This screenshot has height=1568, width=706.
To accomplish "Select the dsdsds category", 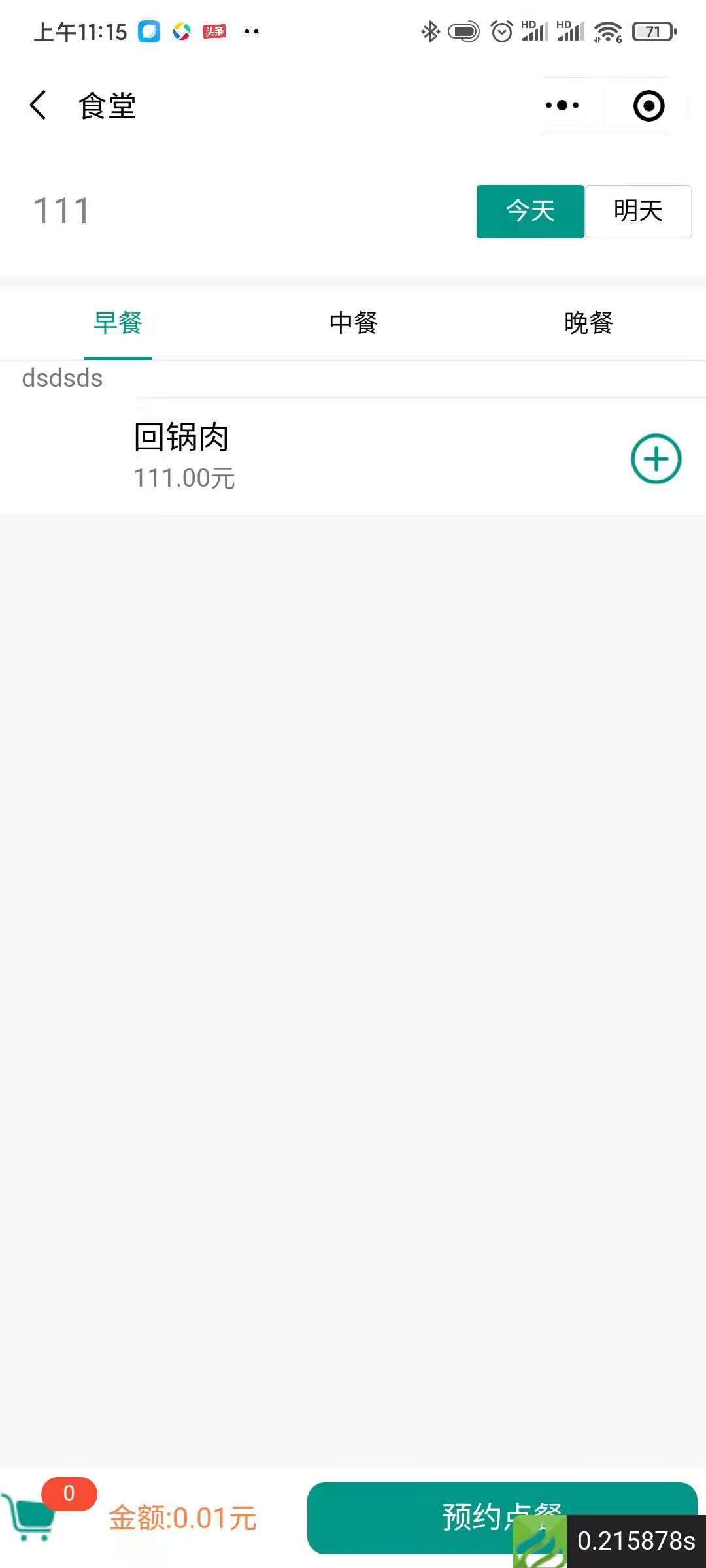I will coord(62,378).
